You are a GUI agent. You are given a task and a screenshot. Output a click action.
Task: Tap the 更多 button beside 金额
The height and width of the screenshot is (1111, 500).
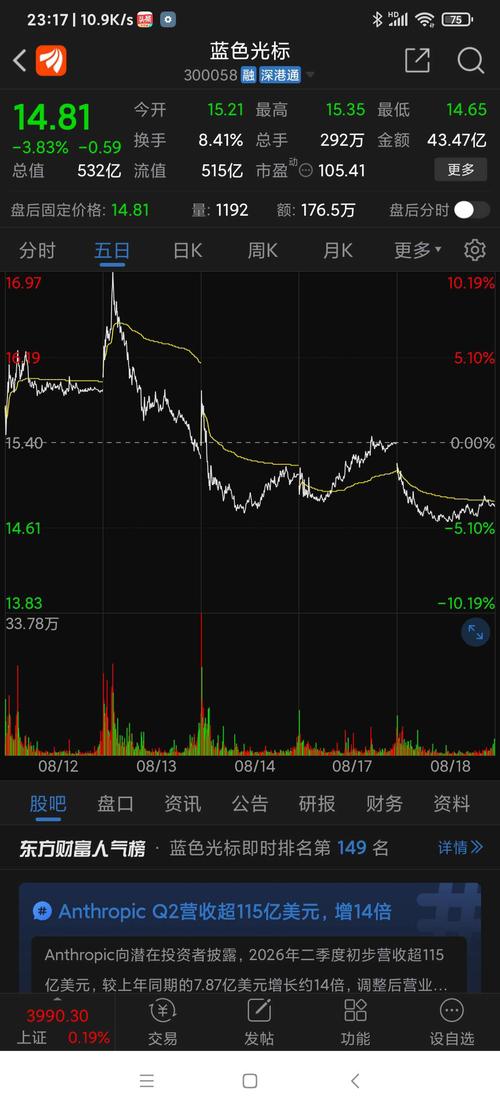pyautogui.click(x=460, y=170)
